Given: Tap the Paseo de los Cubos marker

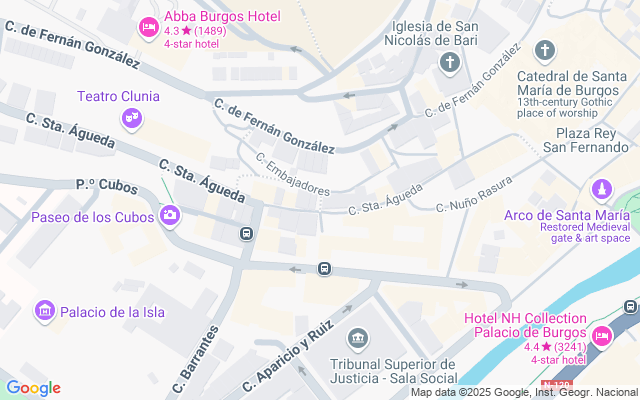Looking at the screenshot, I should 170,214.
